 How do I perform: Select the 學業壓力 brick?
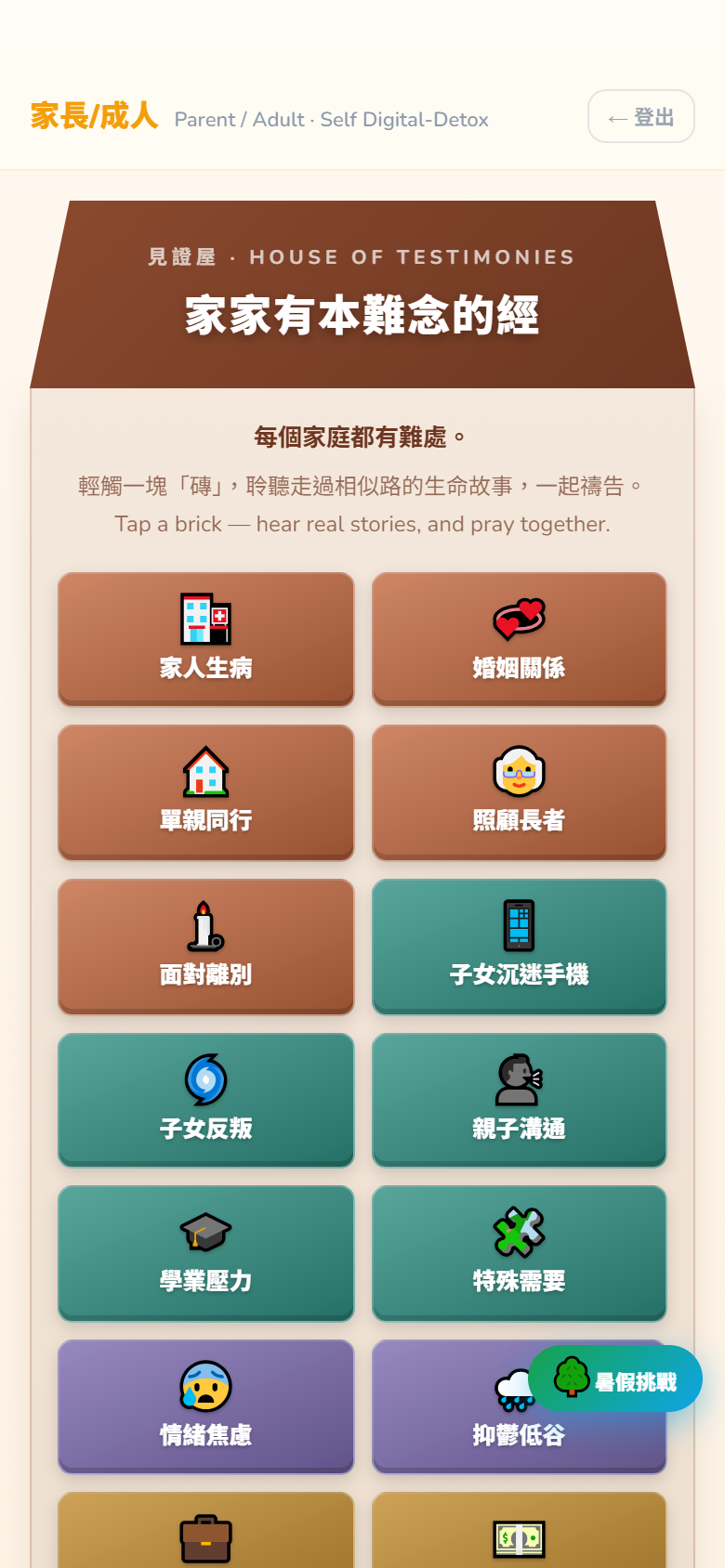tap(205, 1253)
